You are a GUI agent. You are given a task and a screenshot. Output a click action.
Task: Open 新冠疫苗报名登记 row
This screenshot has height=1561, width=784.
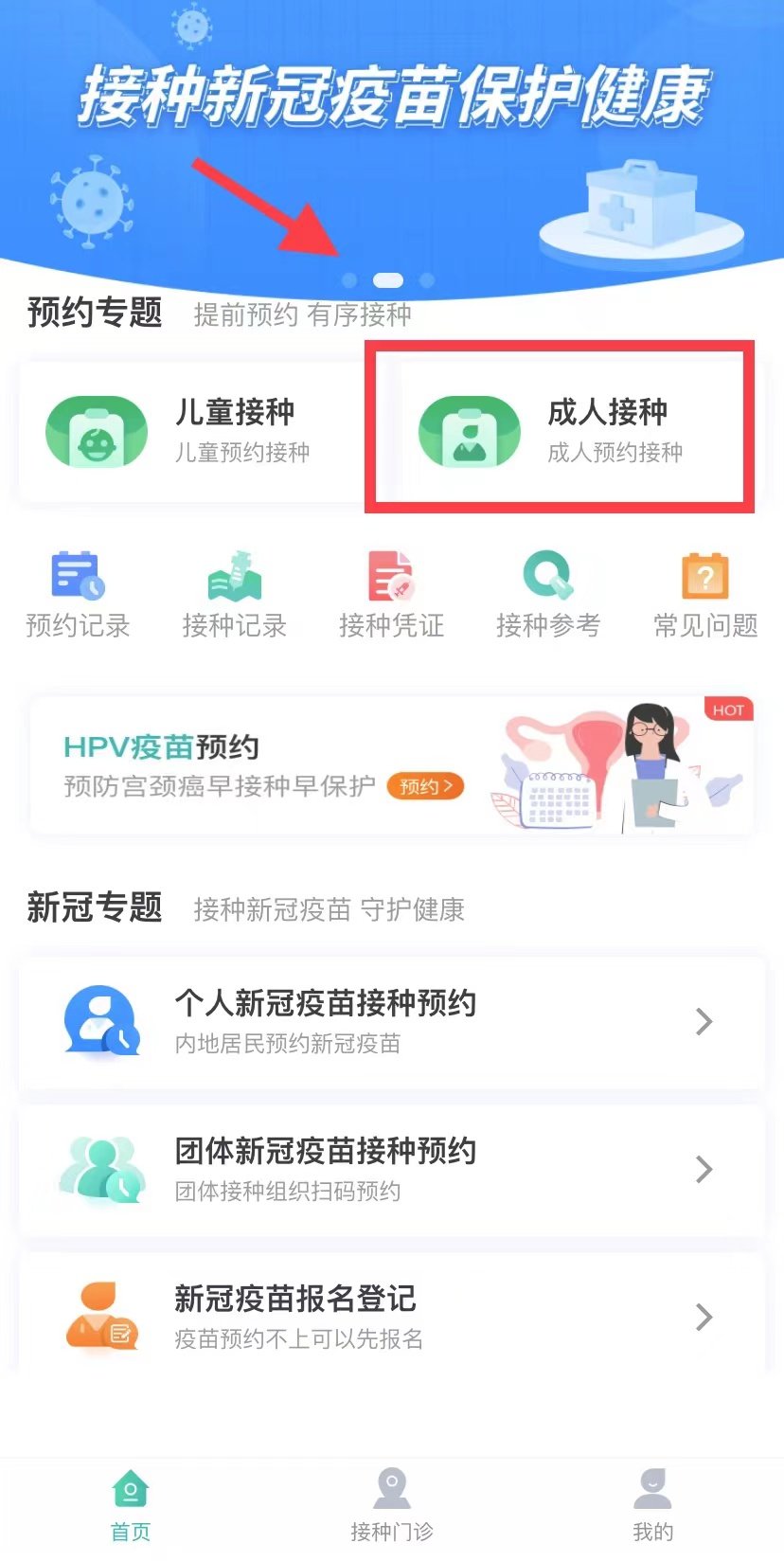[x=392, y=1317]
